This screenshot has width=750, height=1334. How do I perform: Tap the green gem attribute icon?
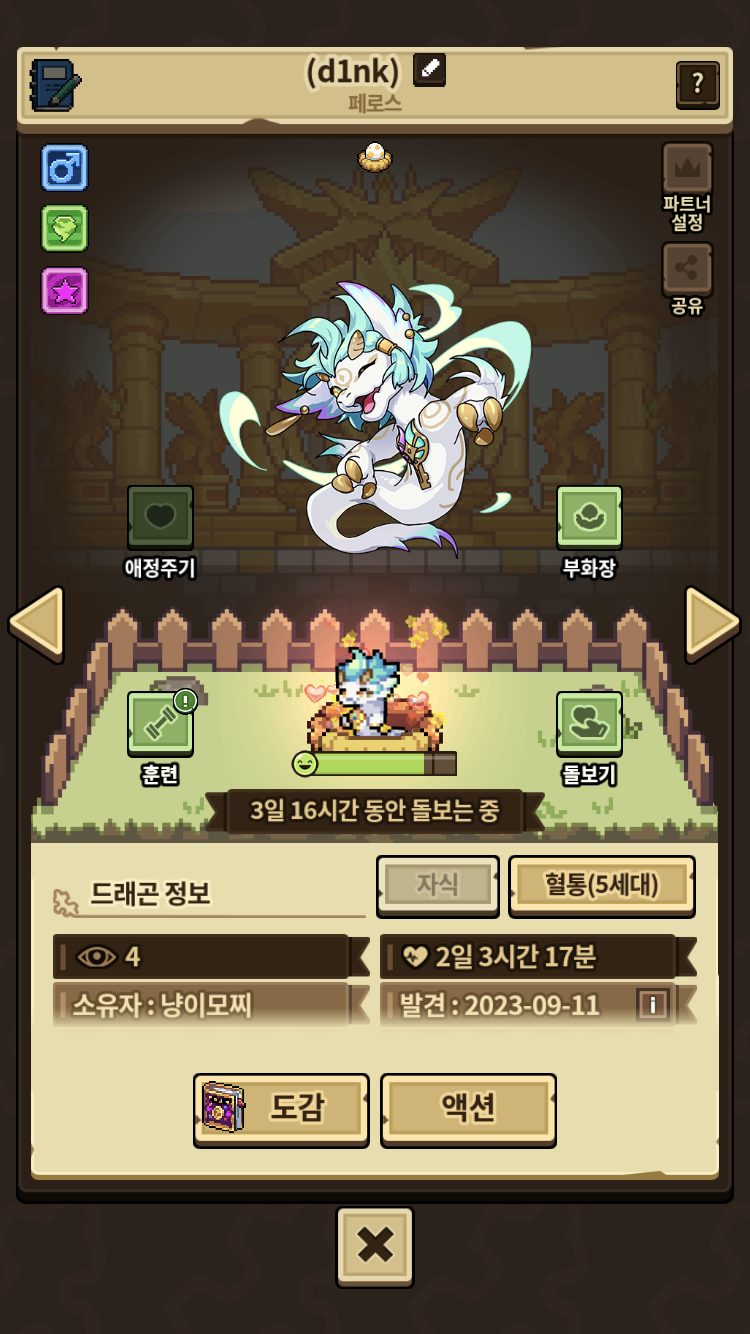[65, 229]
